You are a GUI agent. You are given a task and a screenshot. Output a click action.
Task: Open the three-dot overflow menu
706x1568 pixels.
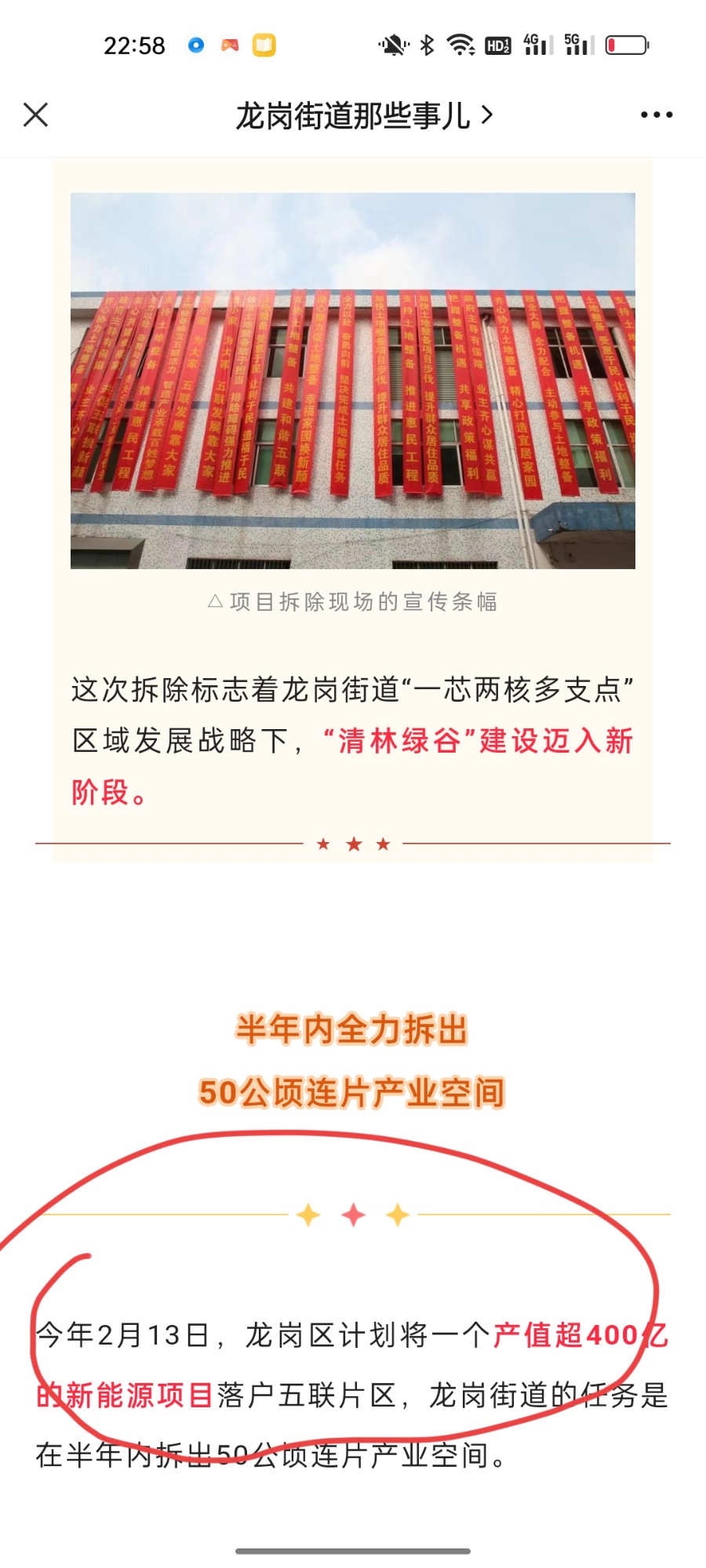tap(656, 115)
